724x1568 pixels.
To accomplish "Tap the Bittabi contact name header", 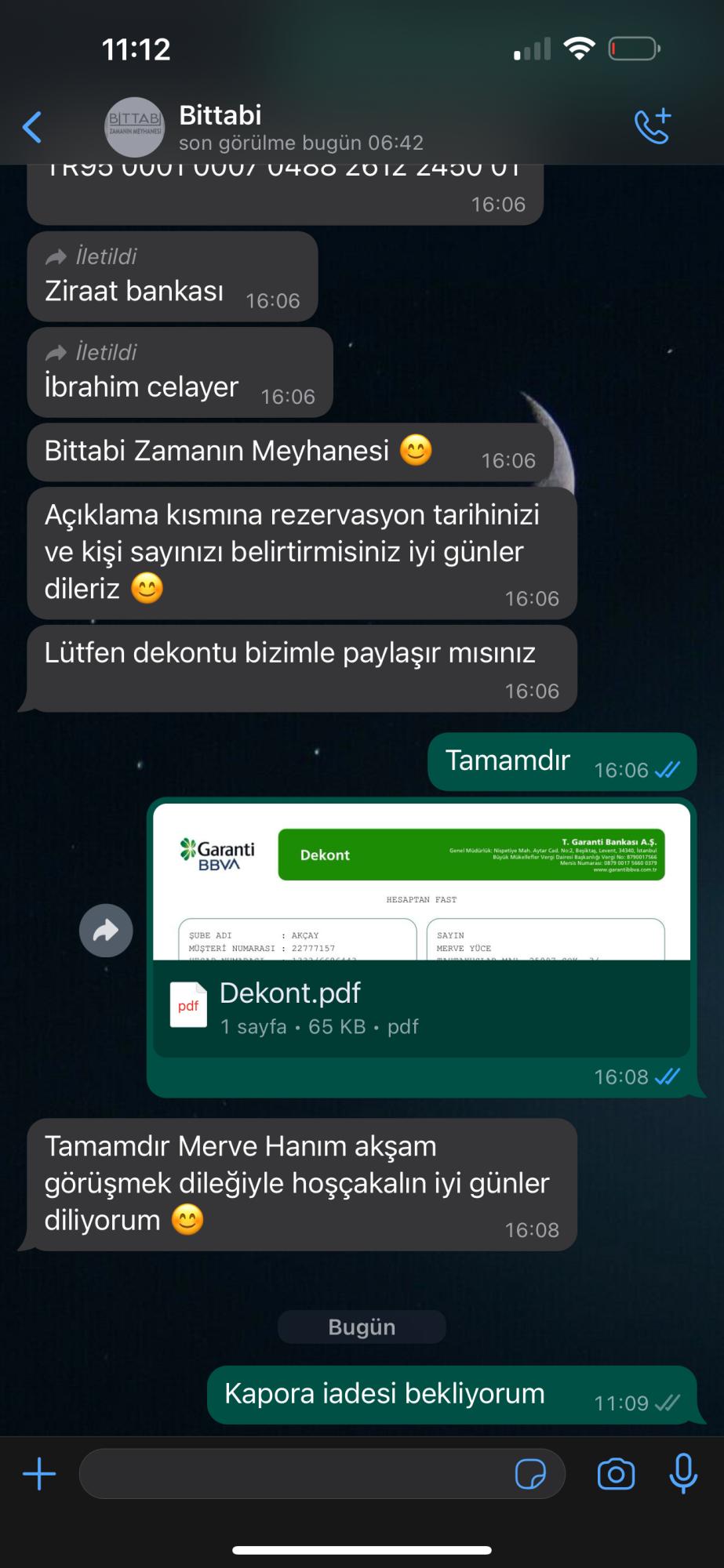I will (x=220, y=115).
